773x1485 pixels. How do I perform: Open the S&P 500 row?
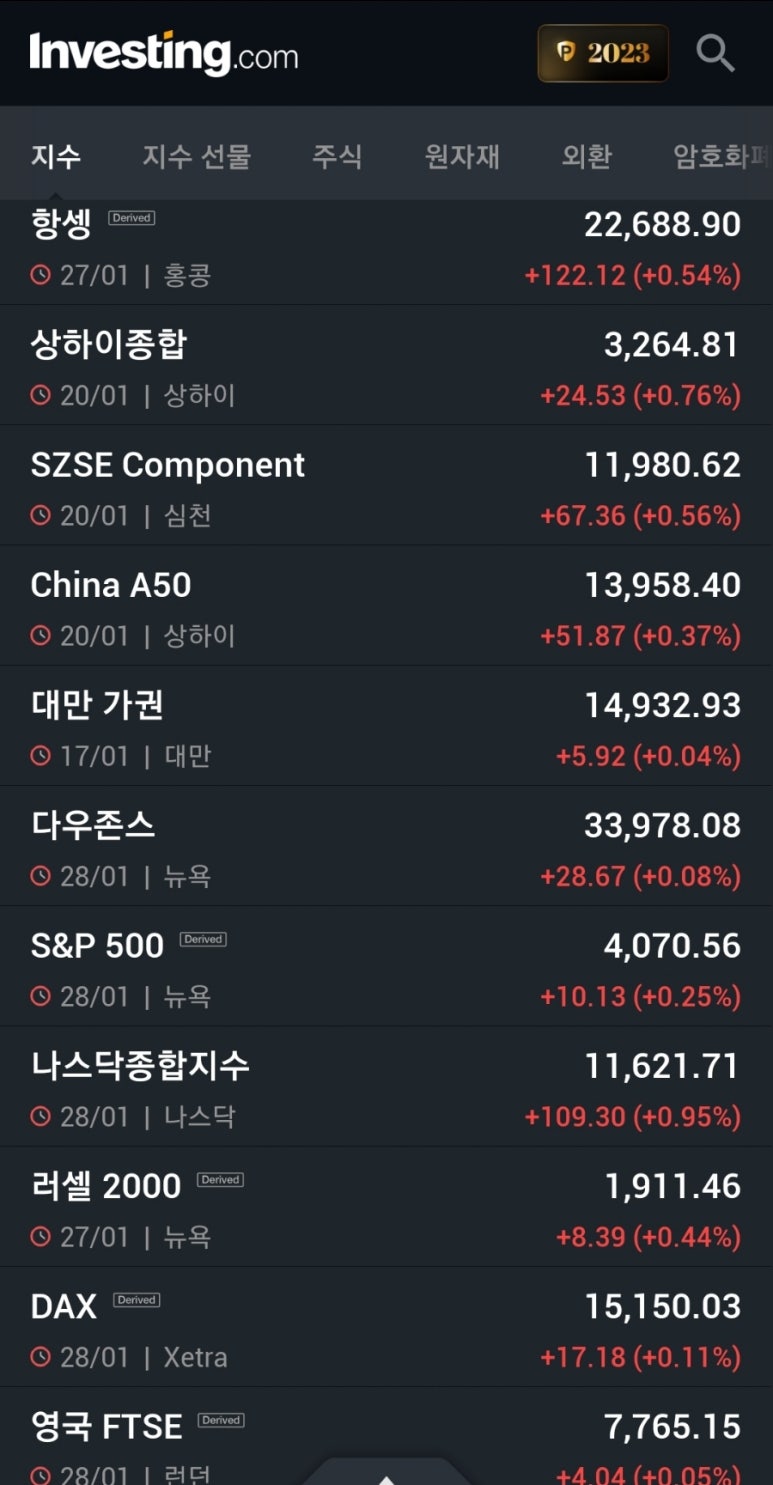coord(386,966)
